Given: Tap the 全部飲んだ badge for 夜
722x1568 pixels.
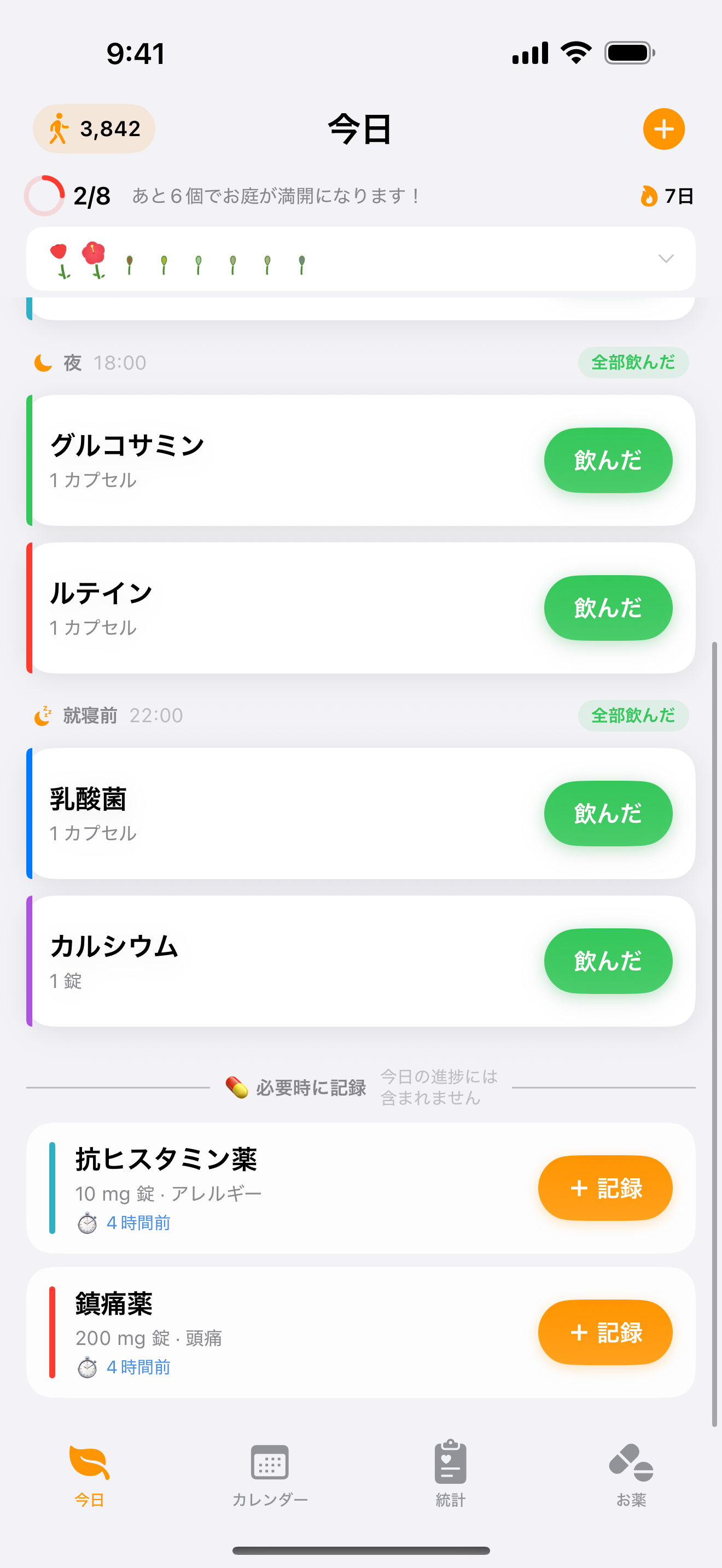Looking at the screenshot, I should 633,361.
